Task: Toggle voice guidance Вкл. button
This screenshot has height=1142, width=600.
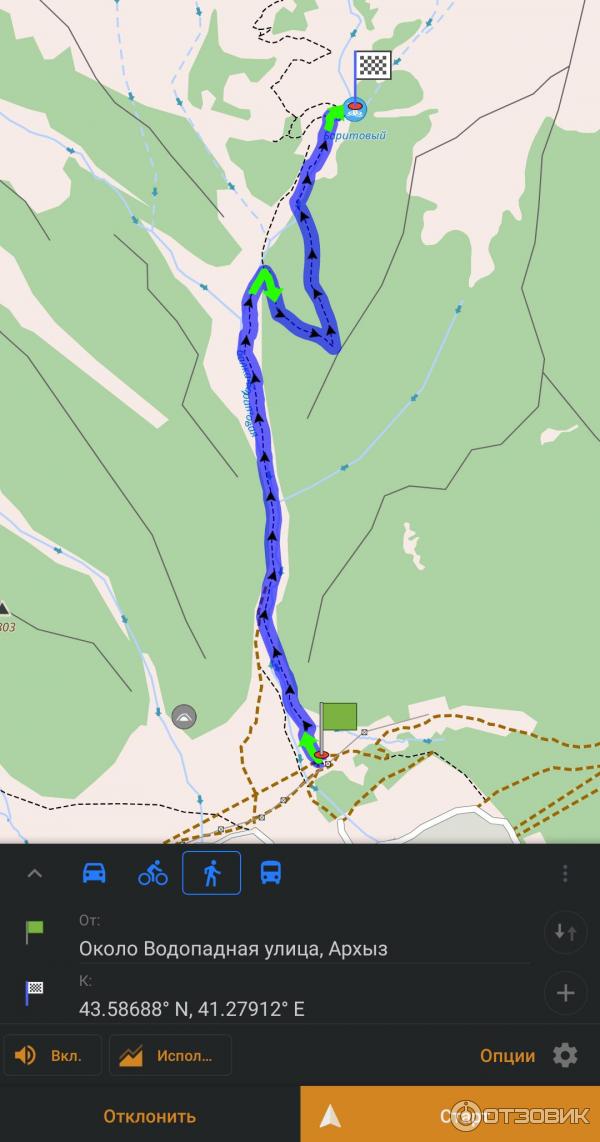Action: coord(53,1055)
